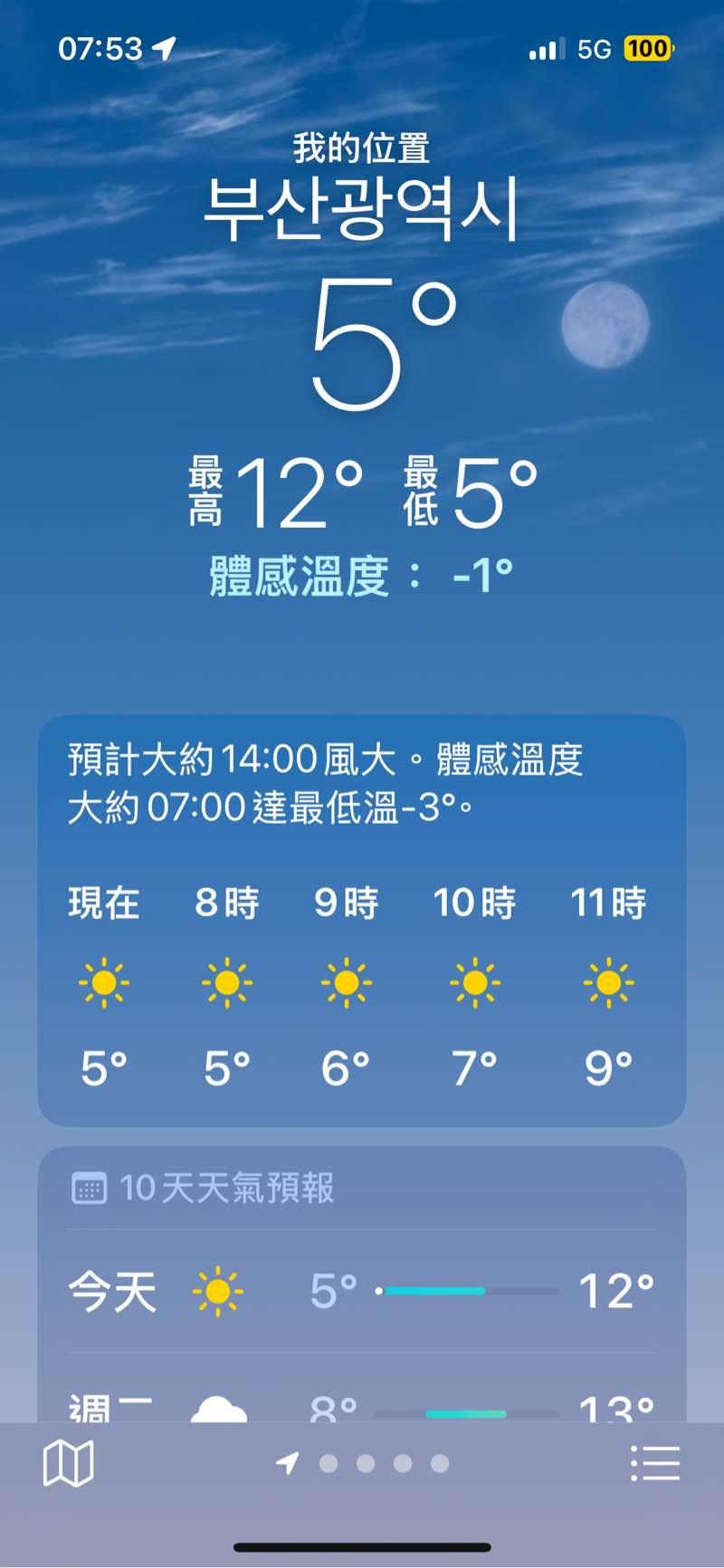Image resolution: width=724 pixels, height=1568 pixels.
Task: Open the saved locations list
Action: (x=654, y=1463)
